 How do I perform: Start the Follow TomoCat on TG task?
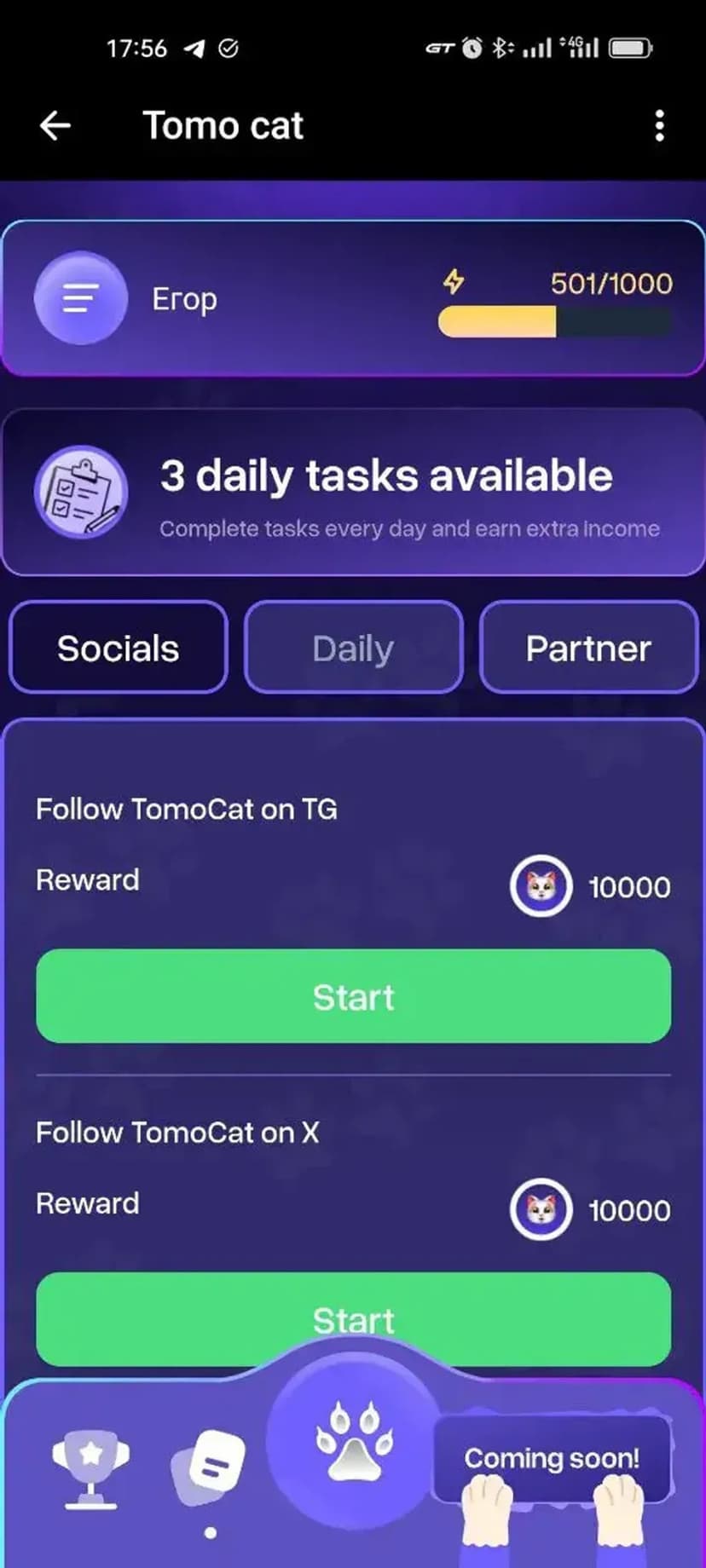[x=353, y=996]
